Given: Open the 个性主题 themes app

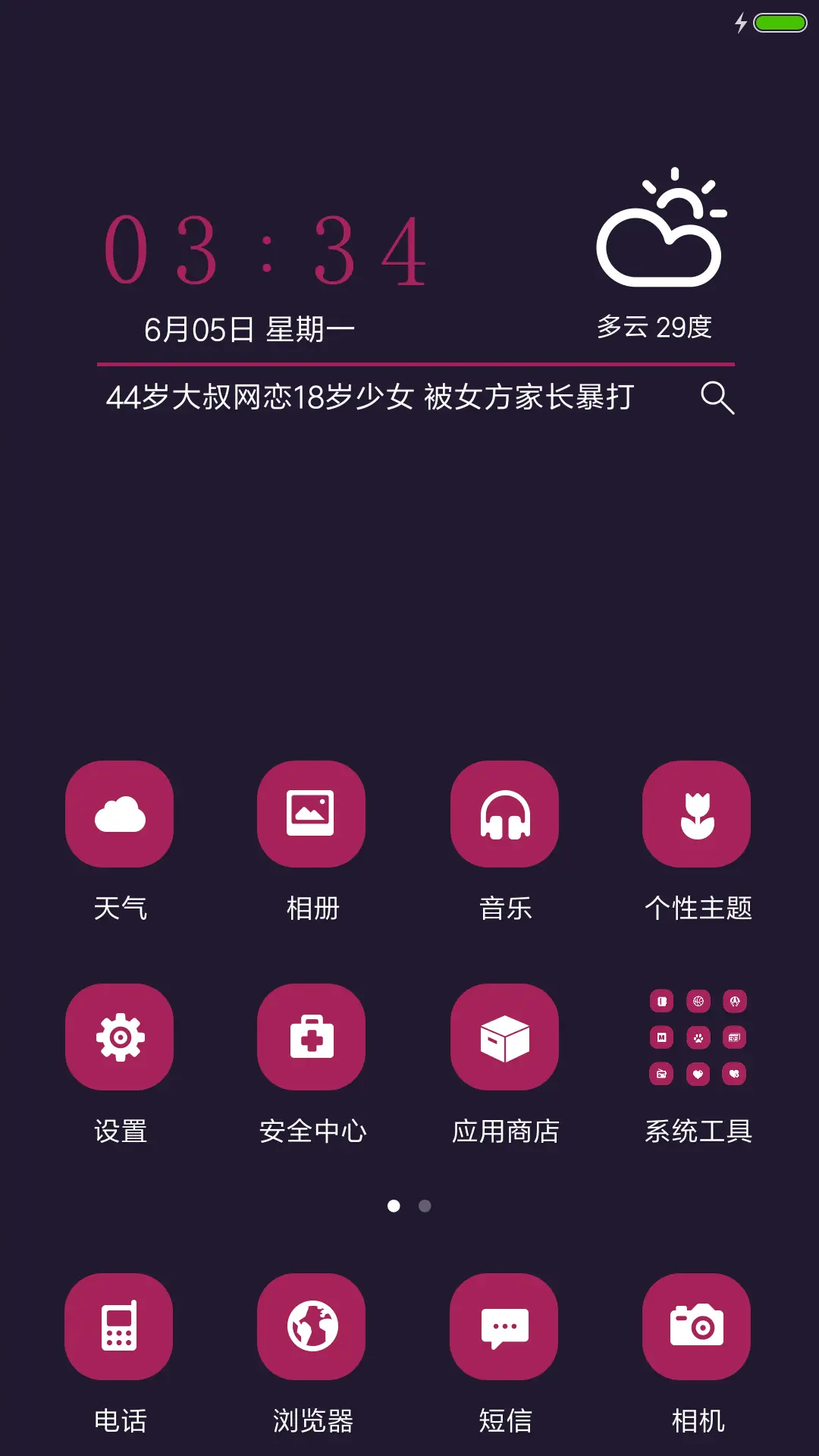Looking at the screenshot, I should pyautogui.click(x=697, y=813).
